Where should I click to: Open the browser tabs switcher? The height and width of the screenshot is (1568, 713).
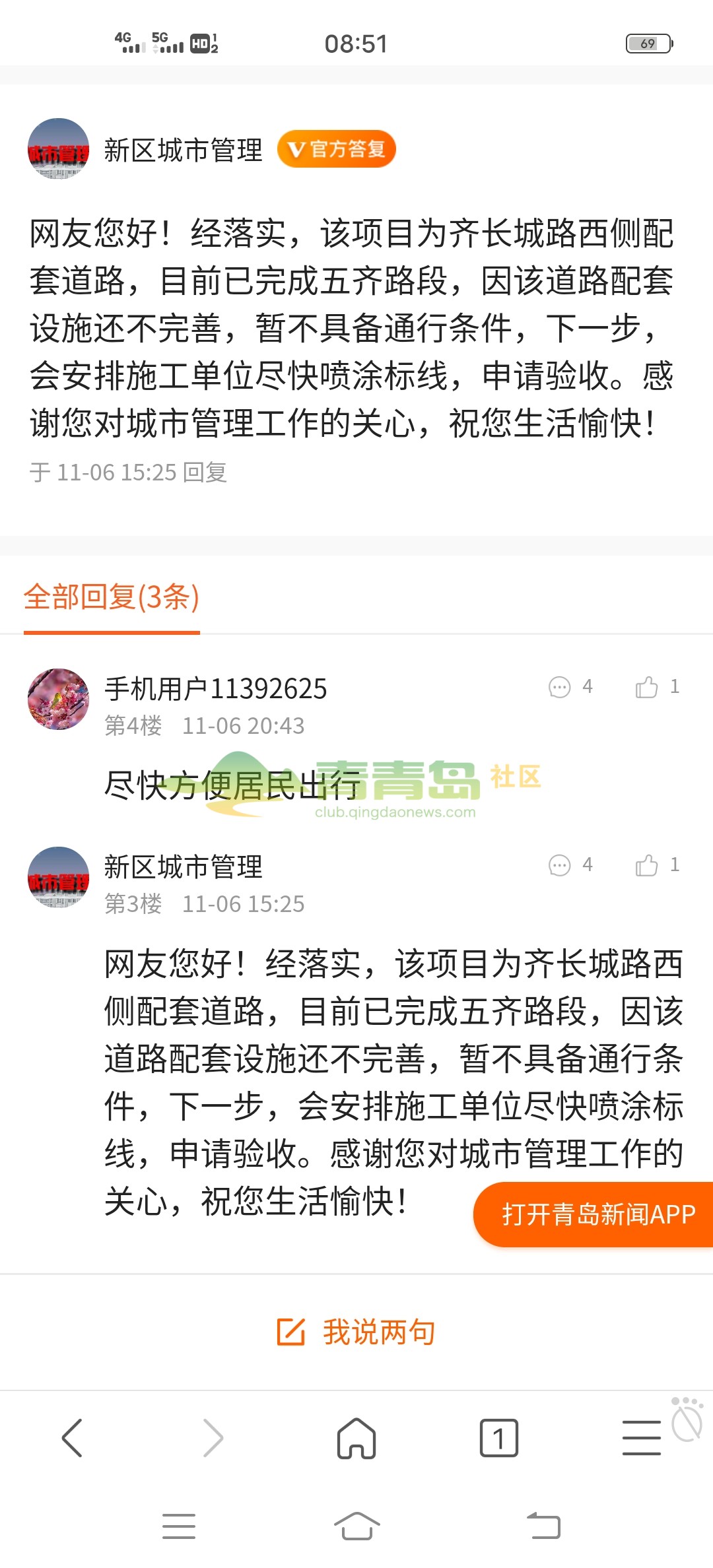point(499,1438)
